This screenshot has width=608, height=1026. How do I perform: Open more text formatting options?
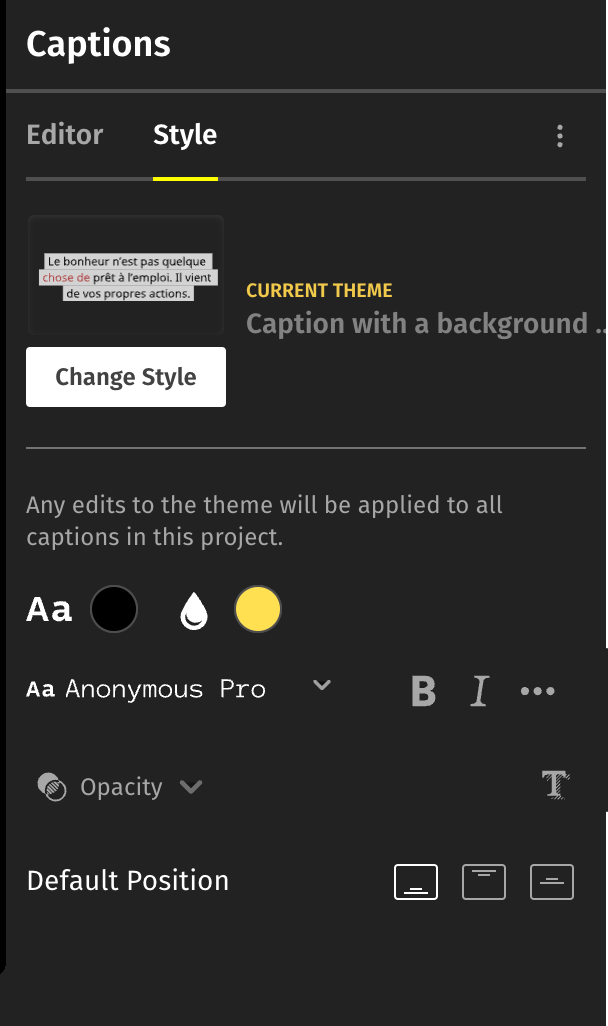click(x=537, y=691)
